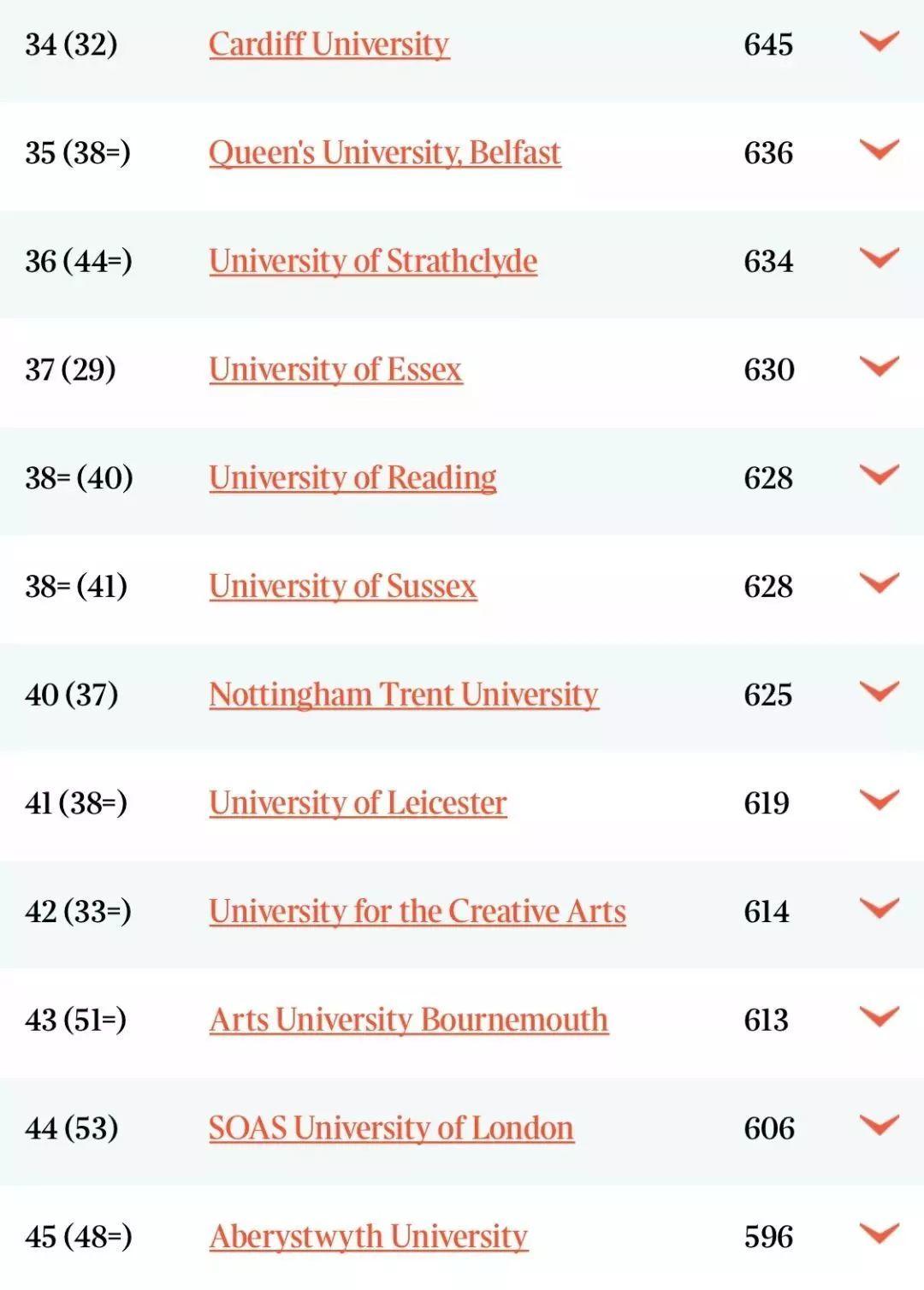Open the University of Sussex link

click(342, 587)
